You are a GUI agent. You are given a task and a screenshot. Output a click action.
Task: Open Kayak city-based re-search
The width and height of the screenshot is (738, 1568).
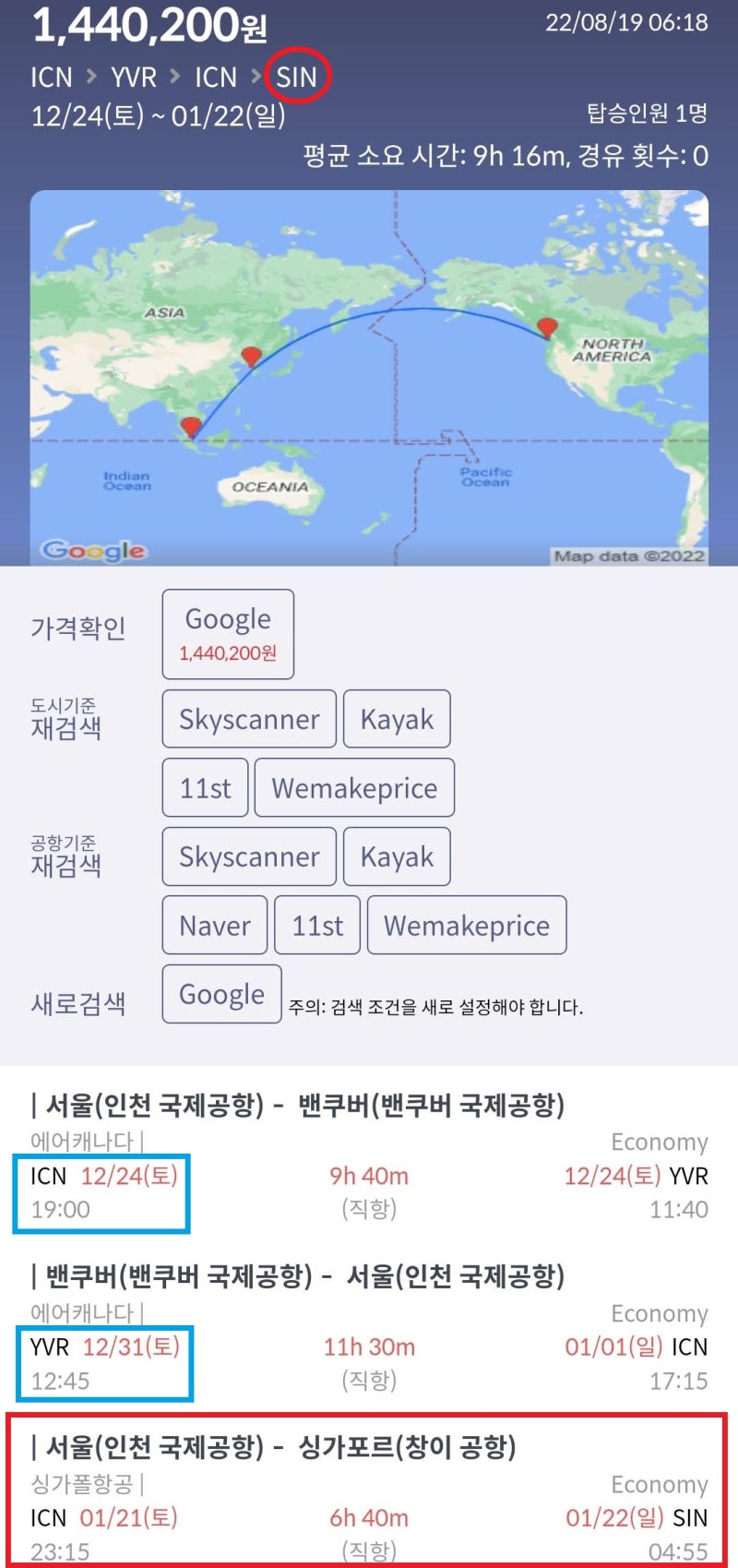point(397,718)
